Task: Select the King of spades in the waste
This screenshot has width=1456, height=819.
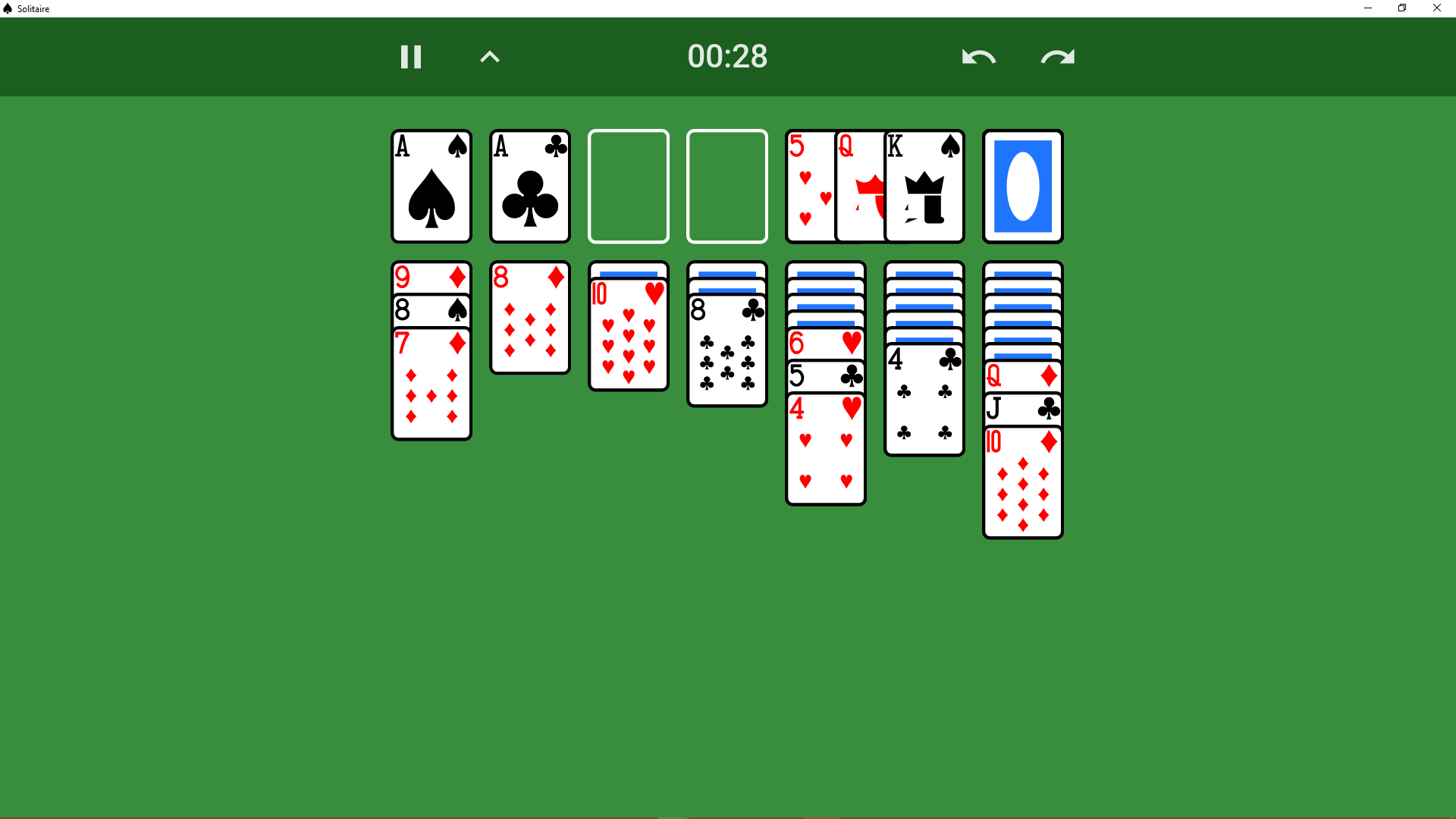Action: coord(925,187)
